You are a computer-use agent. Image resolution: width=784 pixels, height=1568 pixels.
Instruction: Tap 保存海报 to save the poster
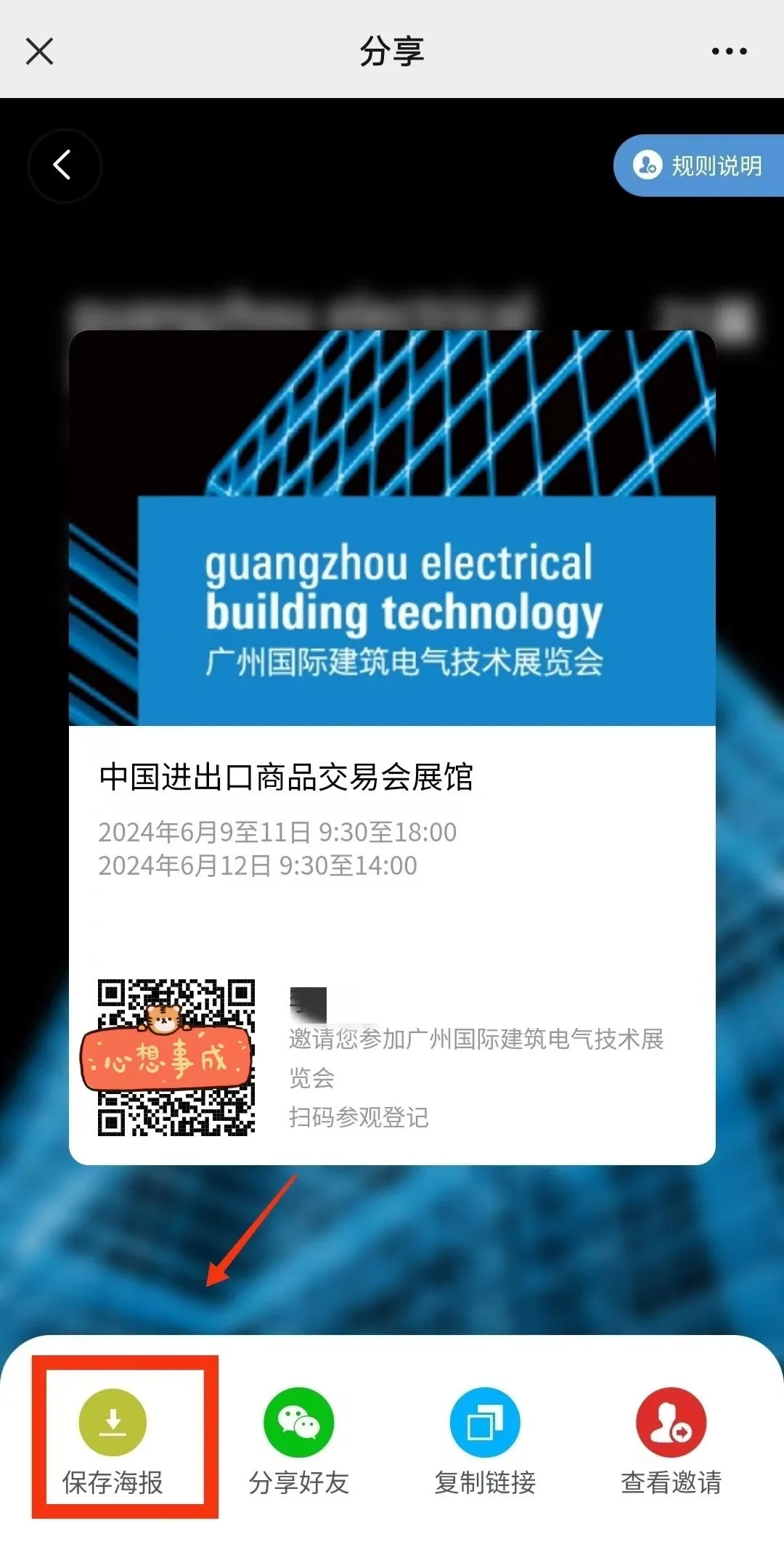click(x=113, y=1442)
